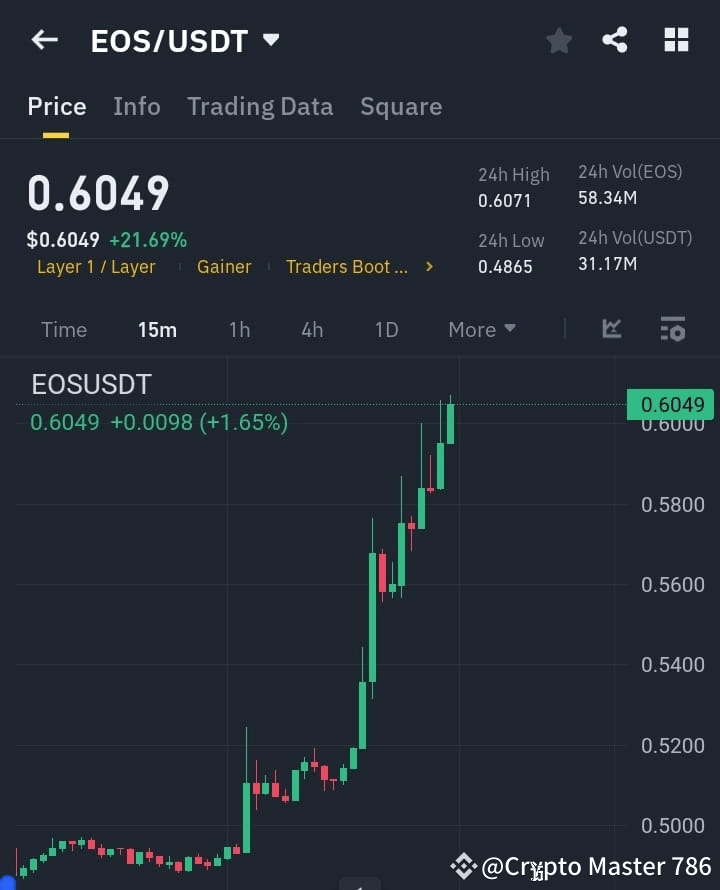Open the Time interval selector
Viewport: 720px width, 890px height.
tap(64, 329)
